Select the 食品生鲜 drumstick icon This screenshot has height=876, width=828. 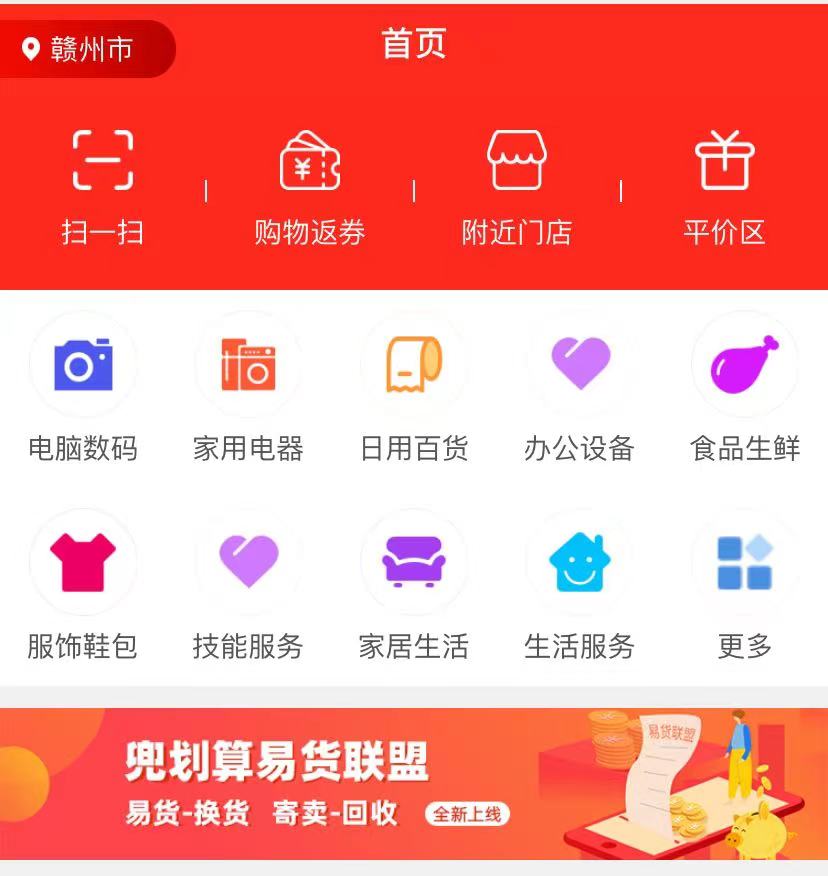[745, 363]
